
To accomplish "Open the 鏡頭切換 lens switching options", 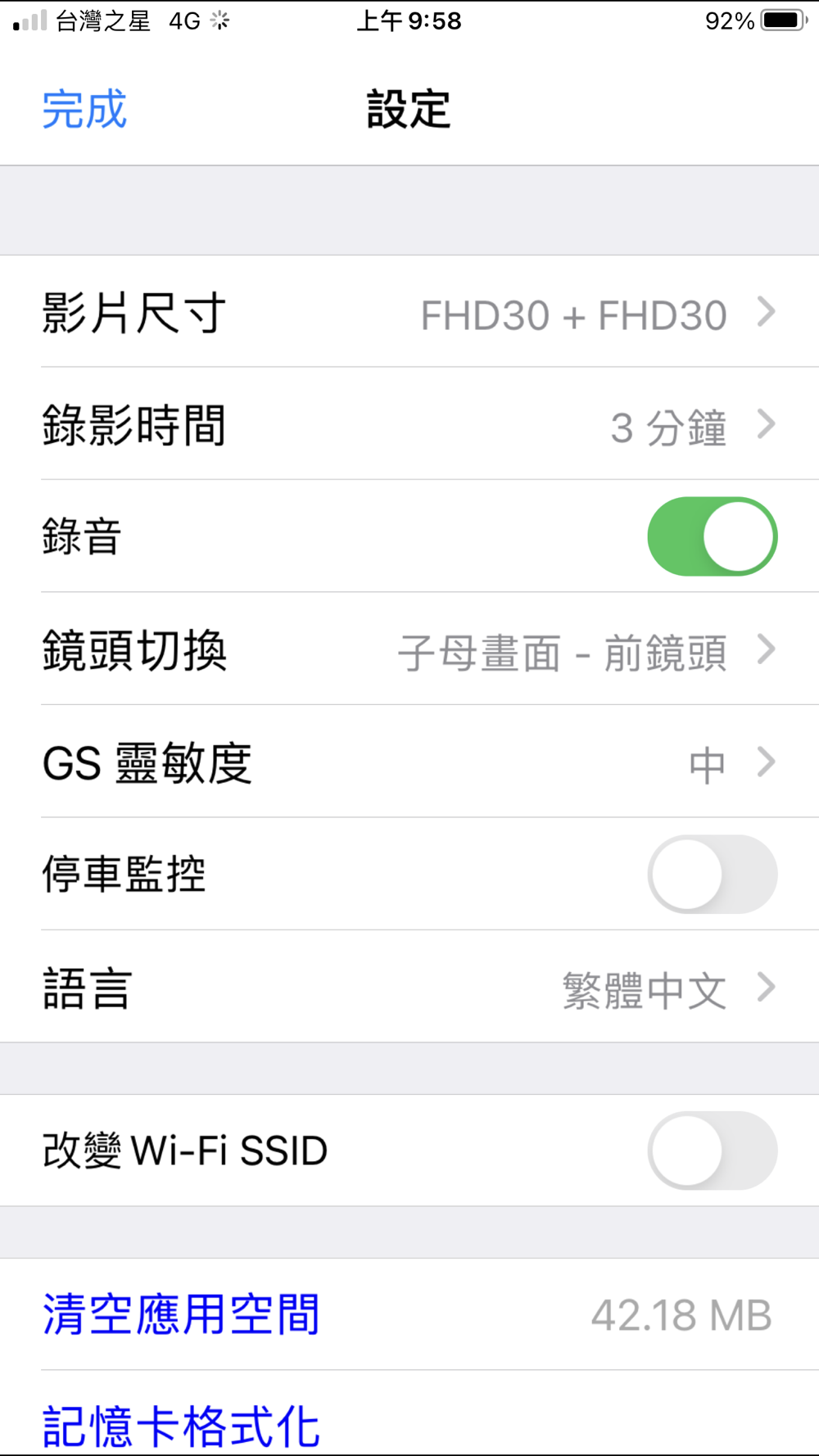I will tap(409, 649).
